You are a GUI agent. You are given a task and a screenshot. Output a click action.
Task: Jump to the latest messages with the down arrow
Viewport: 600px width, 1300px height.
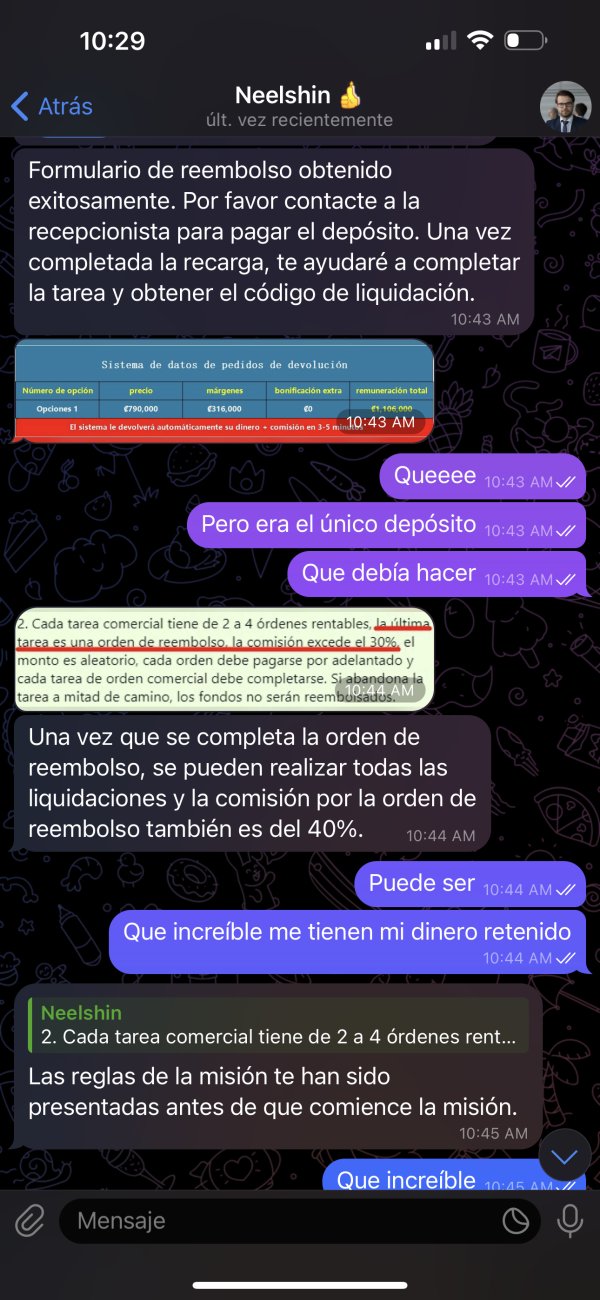[x=564, y=1157]
